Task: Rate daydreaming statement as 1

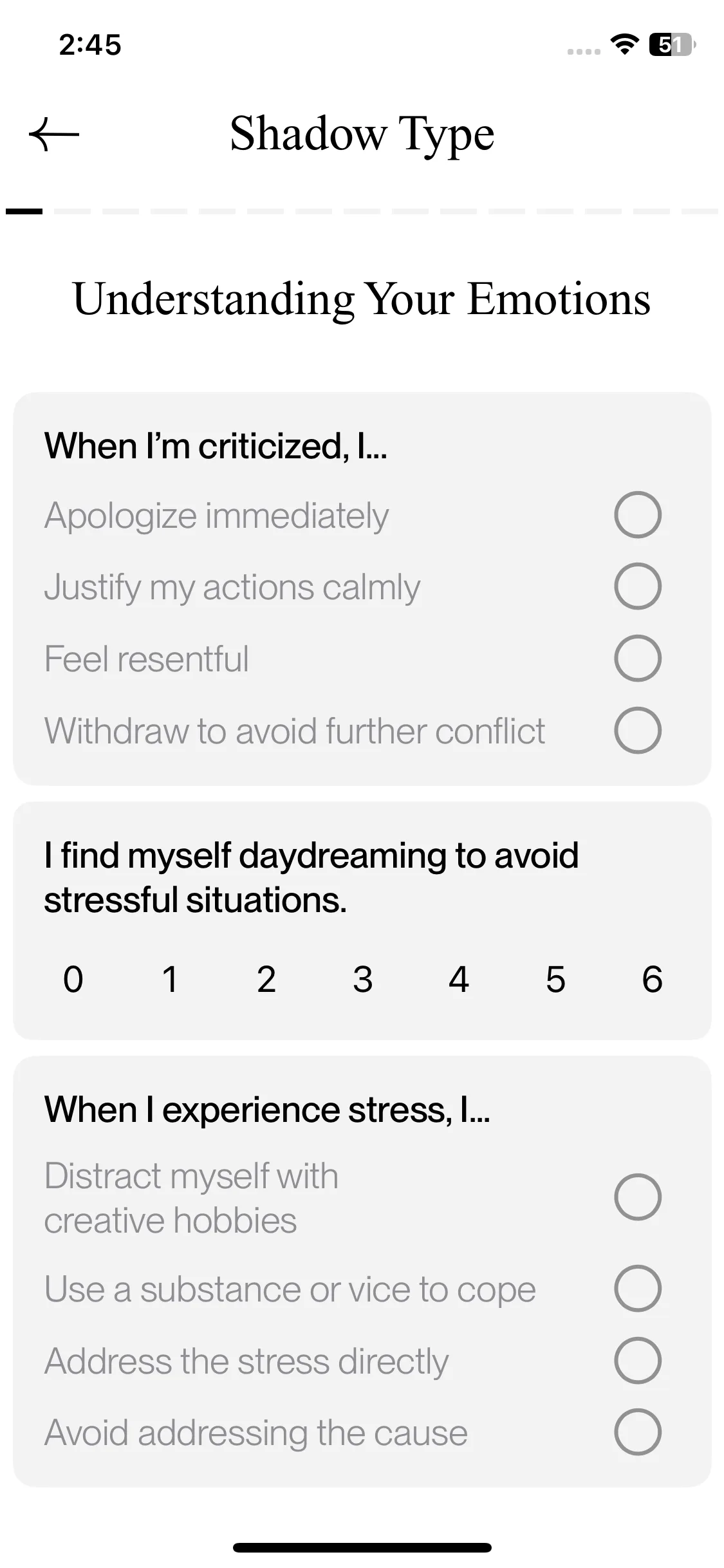Action: (x=170, y=979)
